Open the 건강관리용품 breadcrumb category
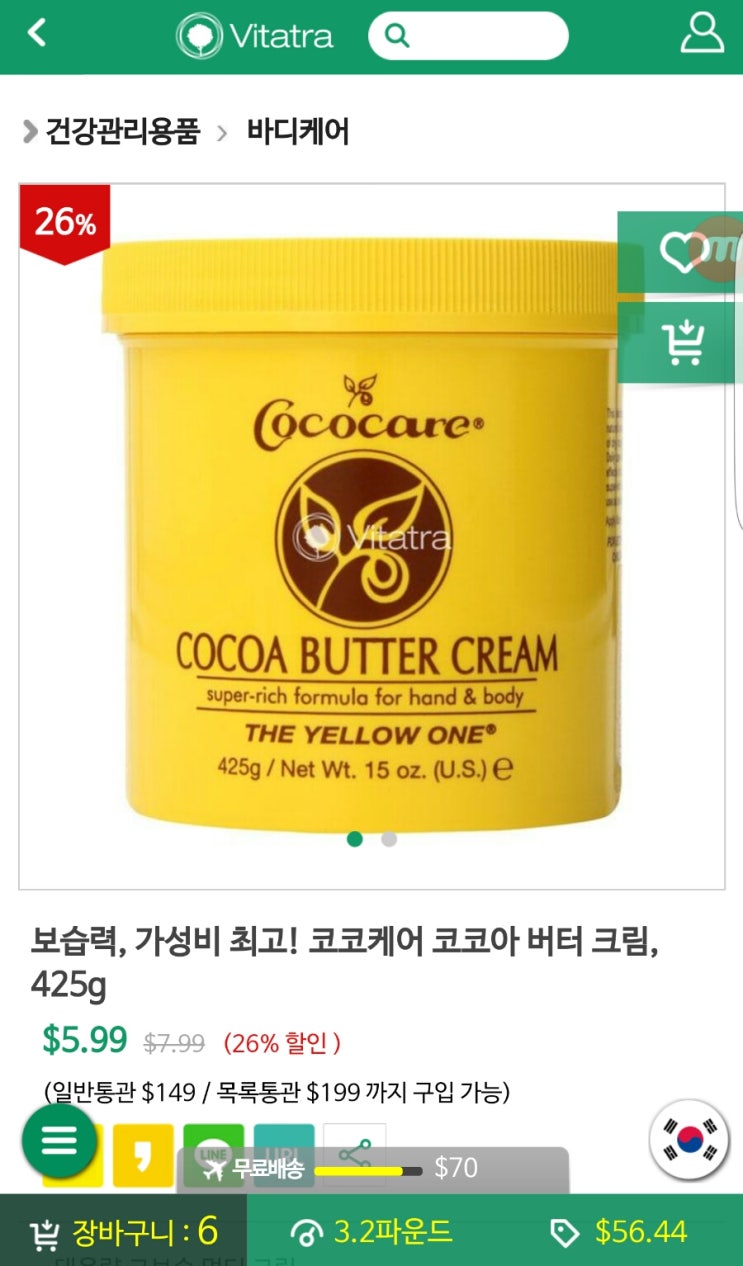 tap(122, 131)
